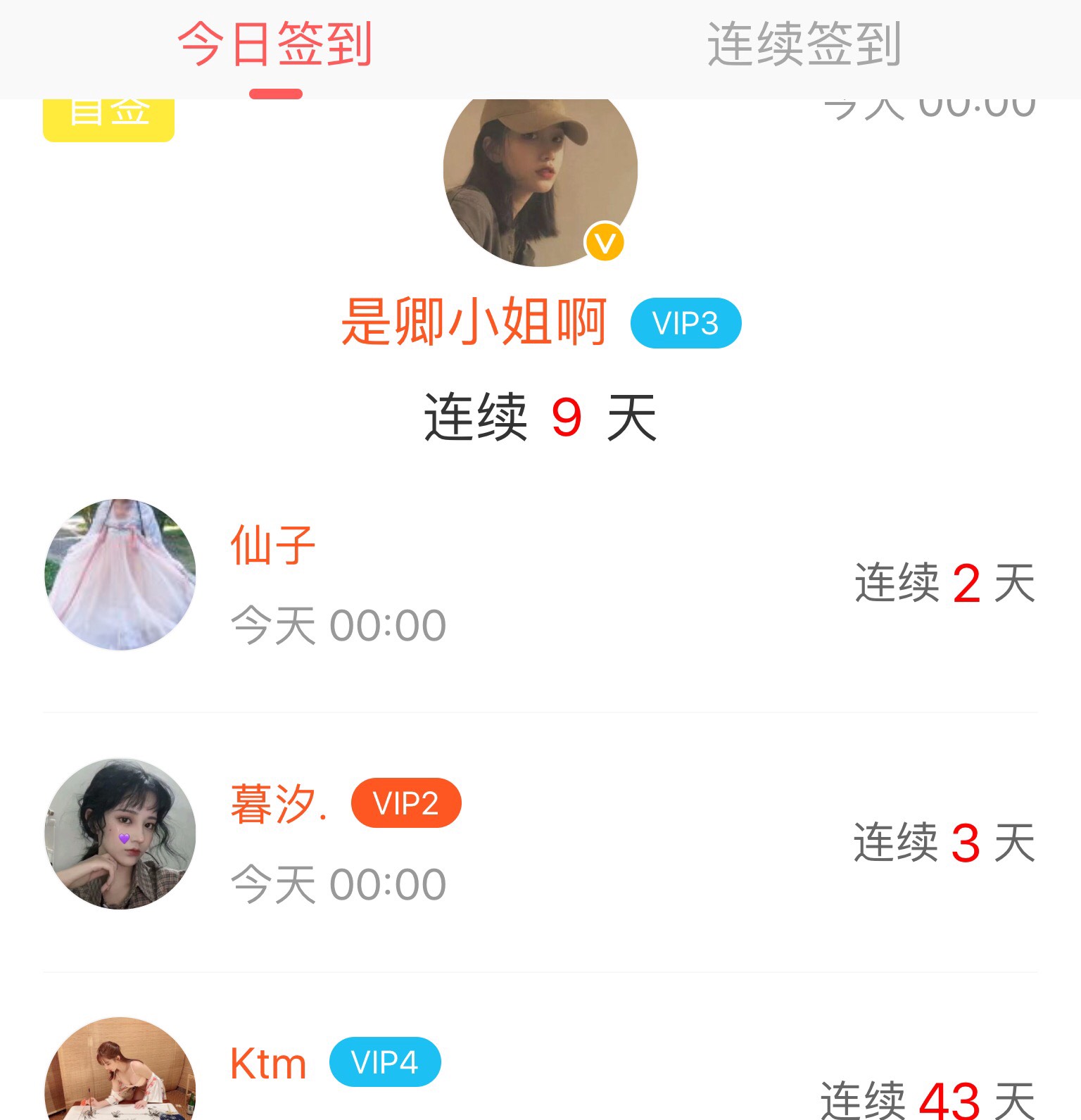Switch to the 今日签到 tab
The height and width of the screenshot is (1120, 1081).
pyautogui.click(x=274, y=45)
